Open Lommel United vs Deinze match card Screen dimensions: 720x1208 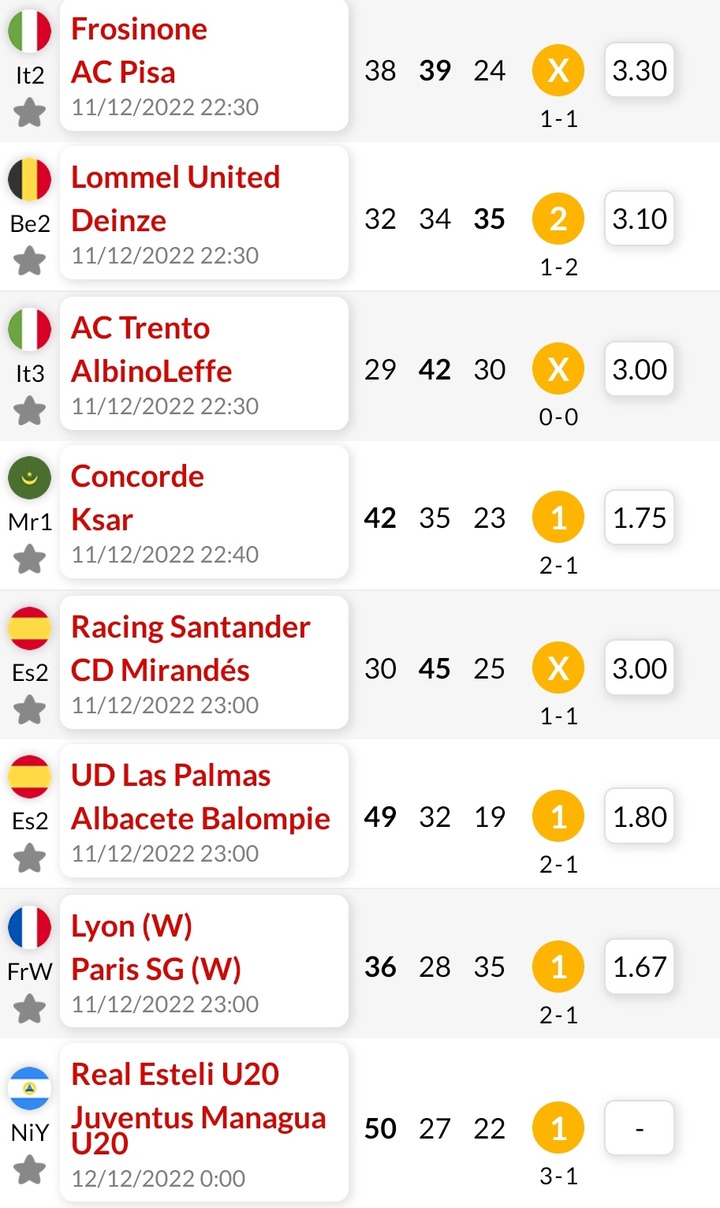pos(204,212)
